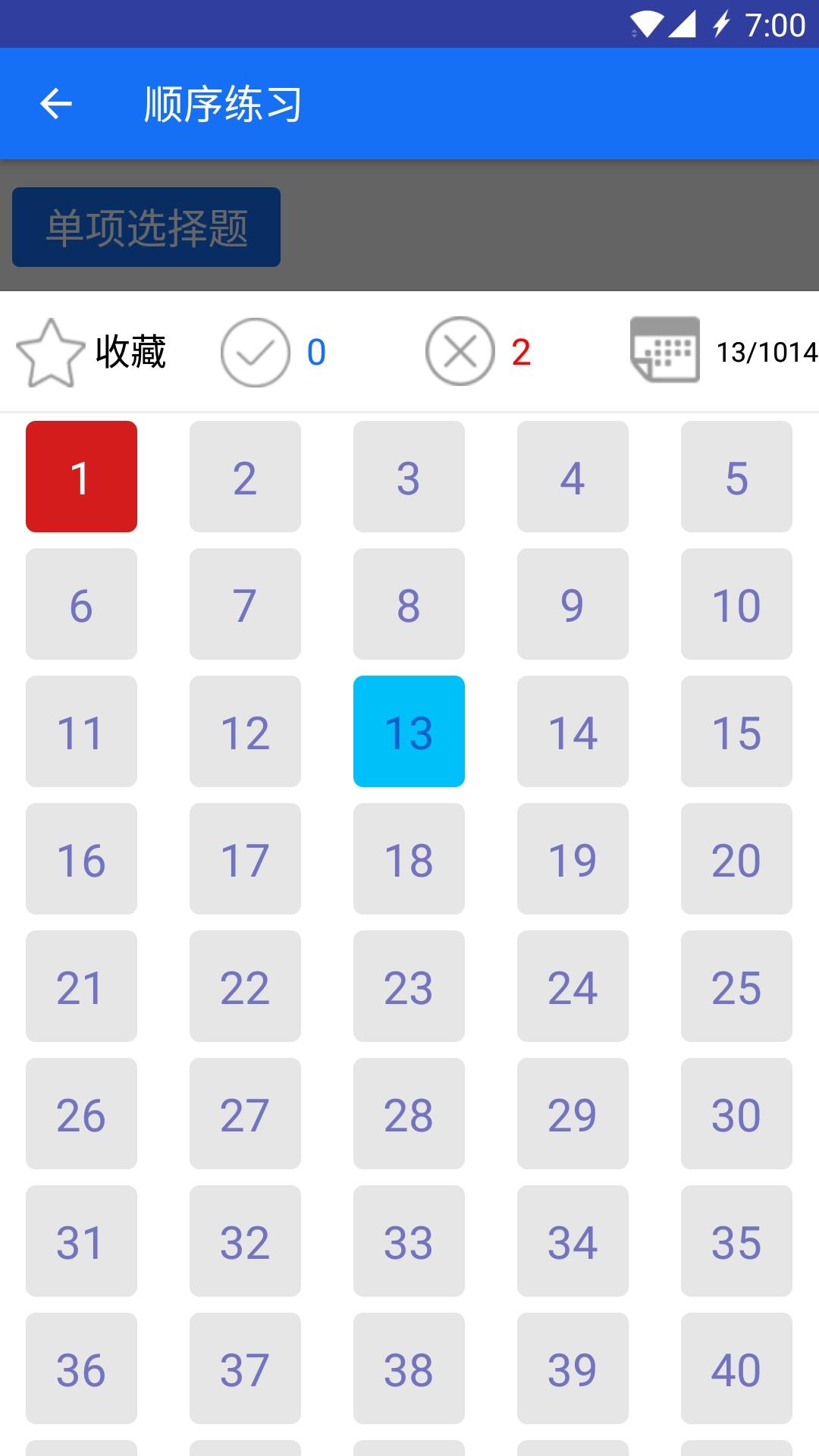Click the checkmark icon showing correct answers
The width and height of the screenshot is (819, 1456).
pos(256,352)
